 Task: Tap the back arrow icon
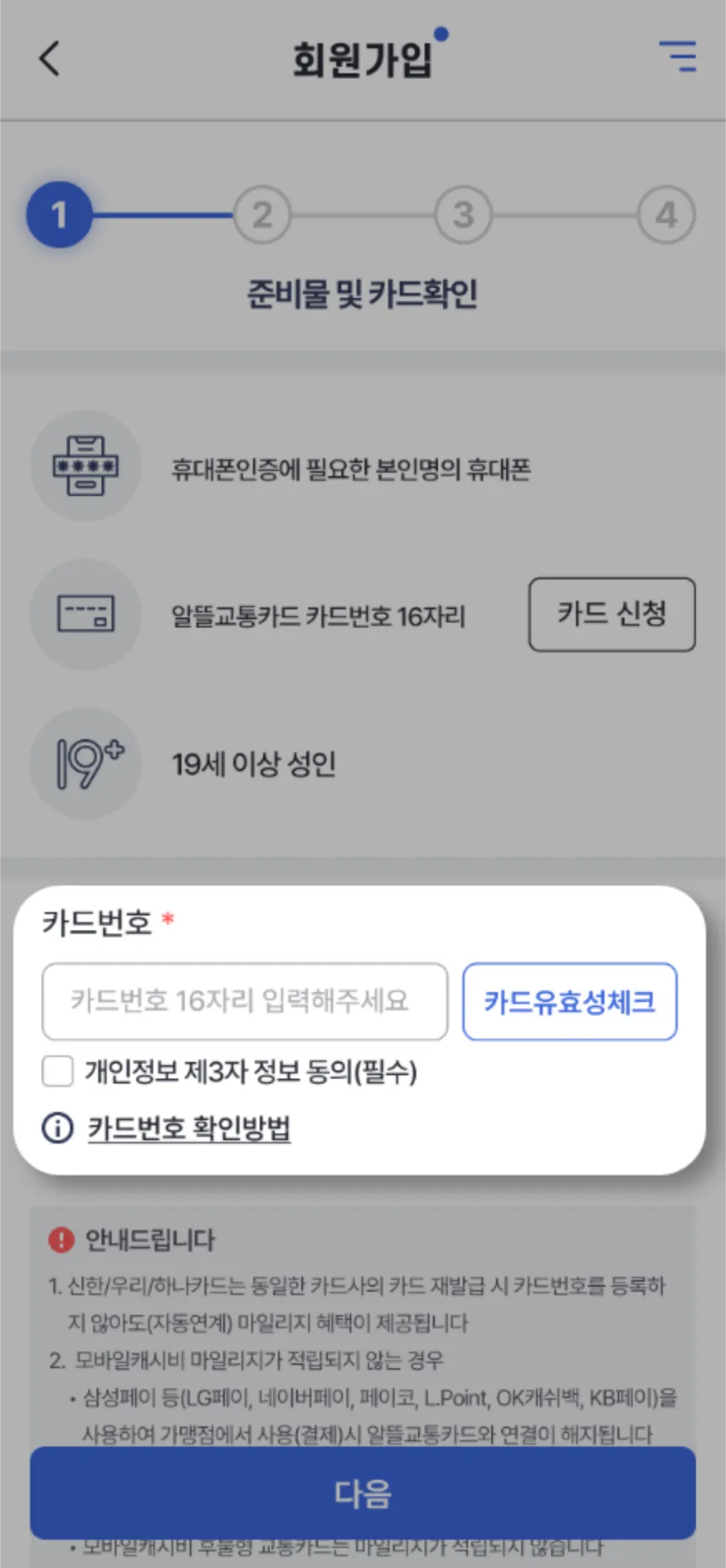tap(48, 58)
